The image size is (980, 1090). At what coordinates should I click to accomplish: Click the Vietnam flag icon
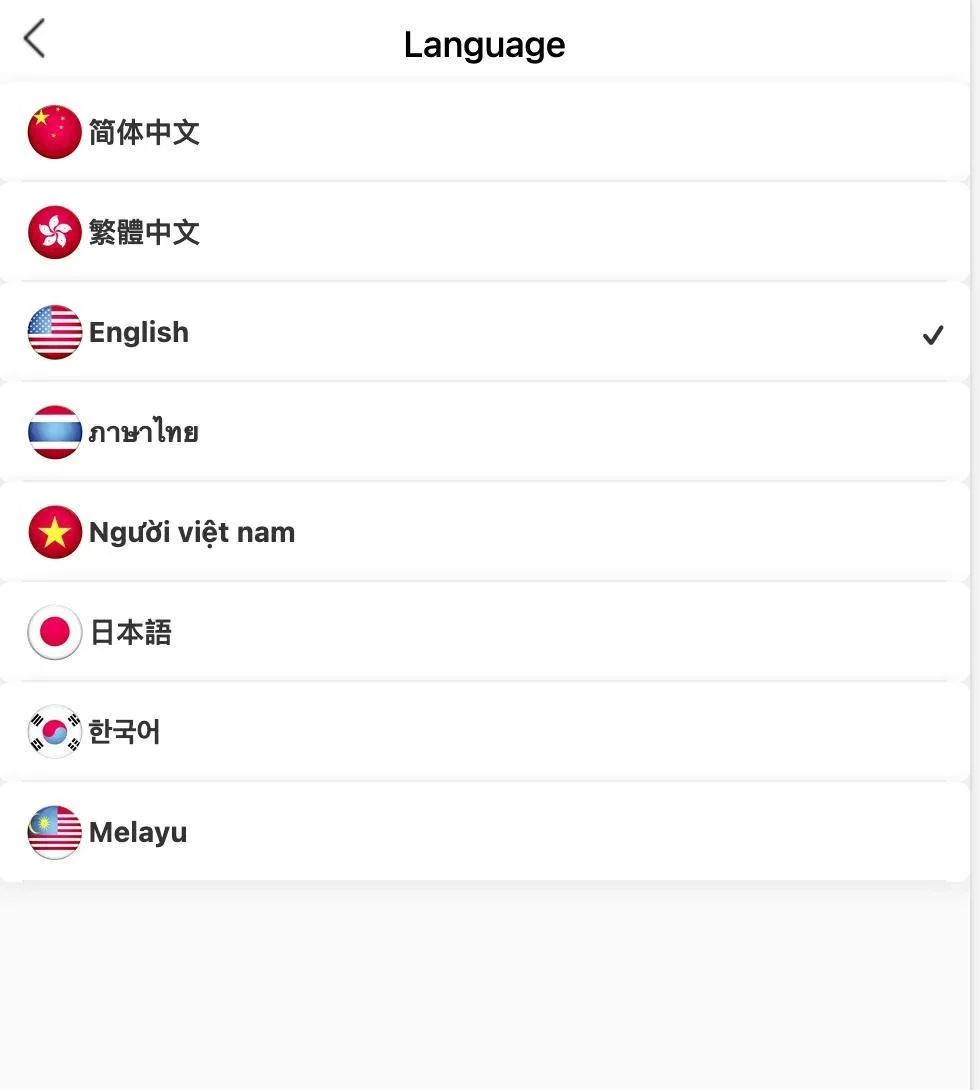pos(54,531)
